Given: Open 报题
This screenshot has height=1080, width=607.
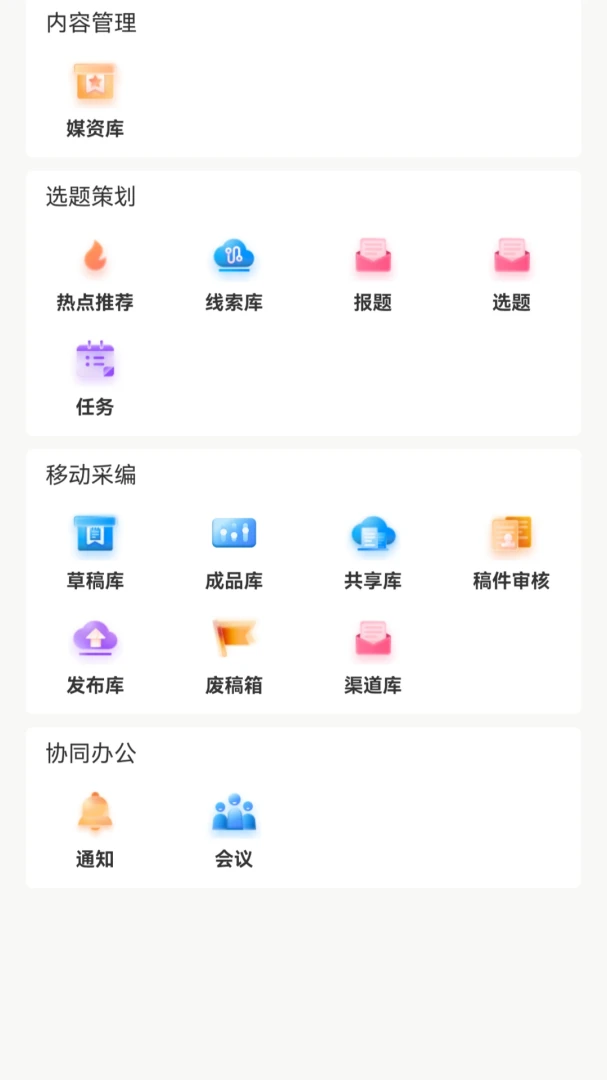Looking at the screenshot, I should pos(373,274).
